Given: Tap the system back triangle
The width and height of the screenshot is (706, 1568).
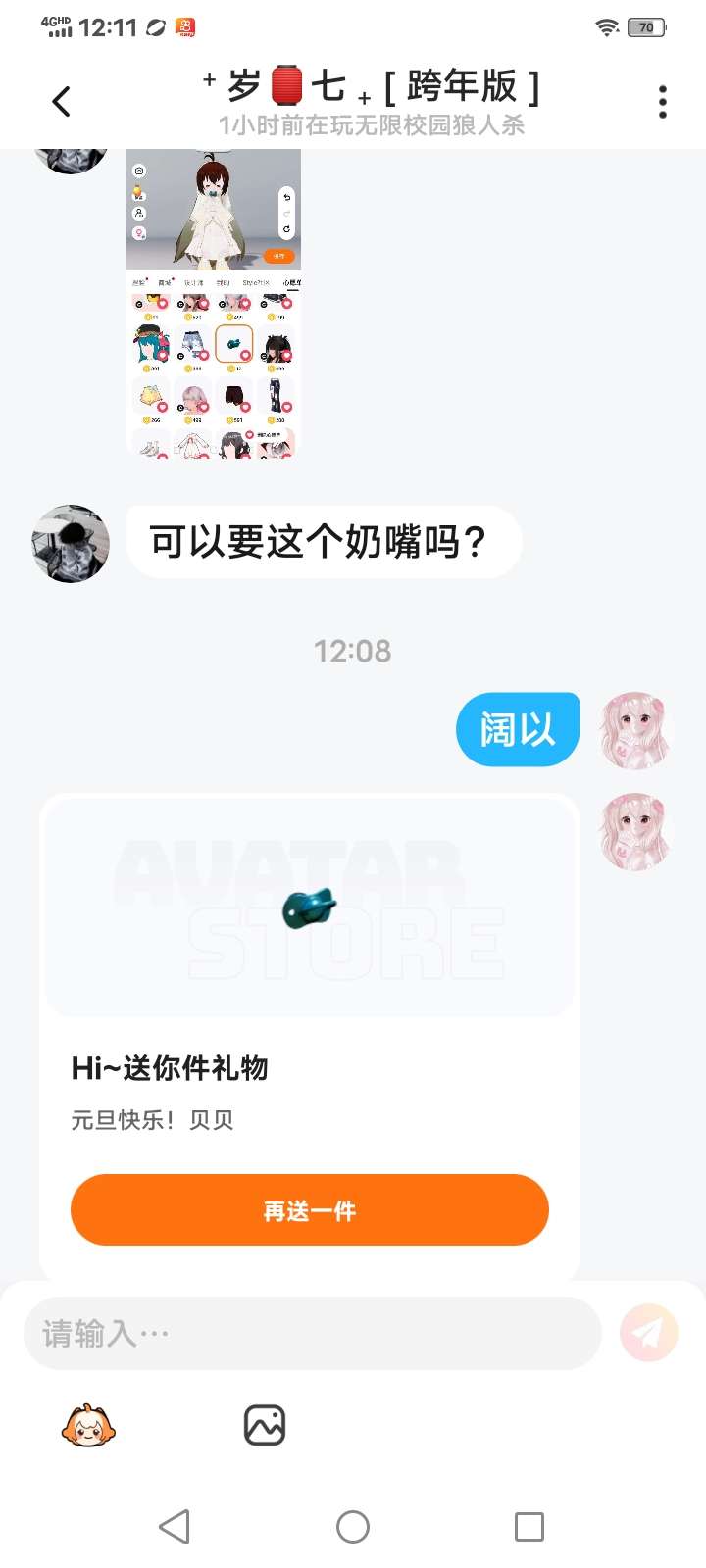Looking at the screenshot, I should point(175,1526).
